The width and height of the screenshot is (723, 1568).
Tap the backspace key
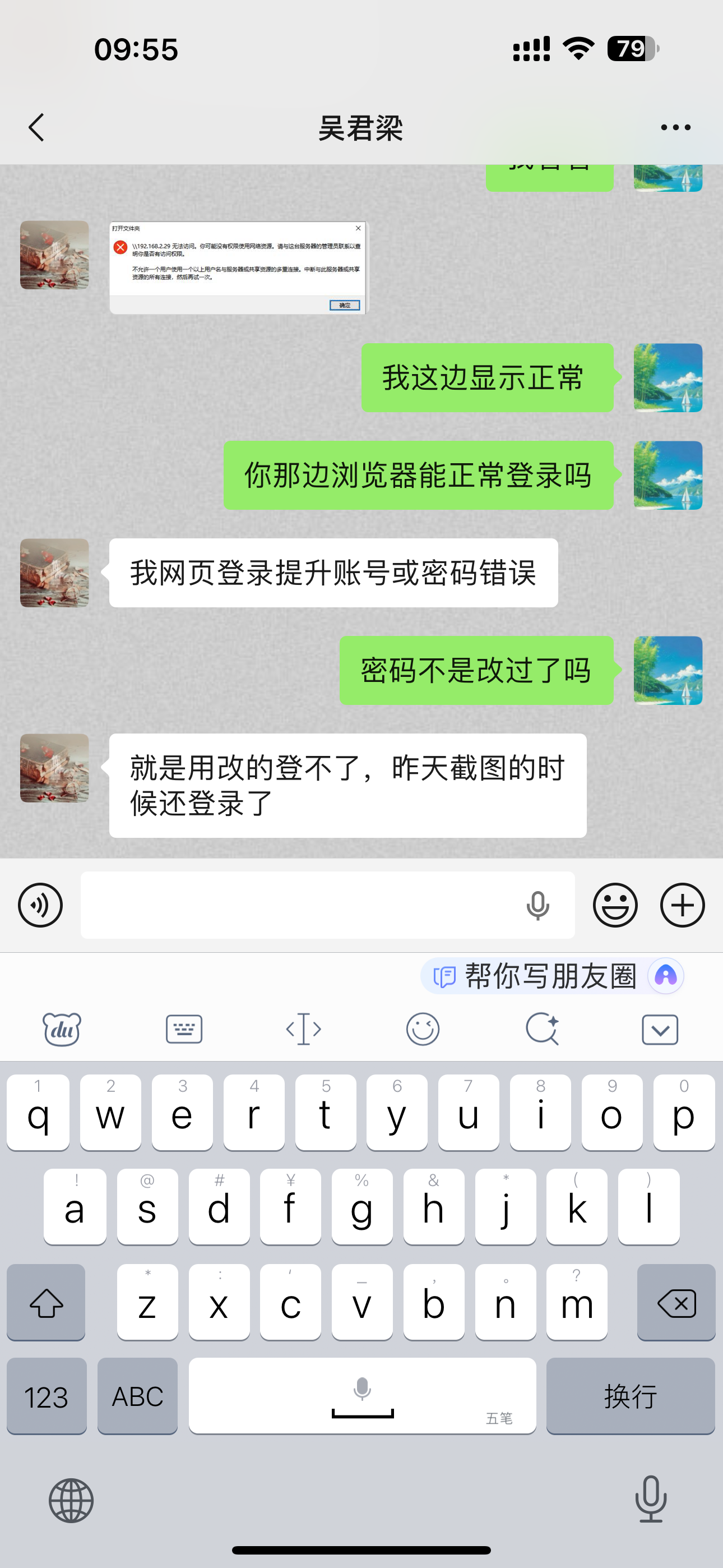[675, 1303]
